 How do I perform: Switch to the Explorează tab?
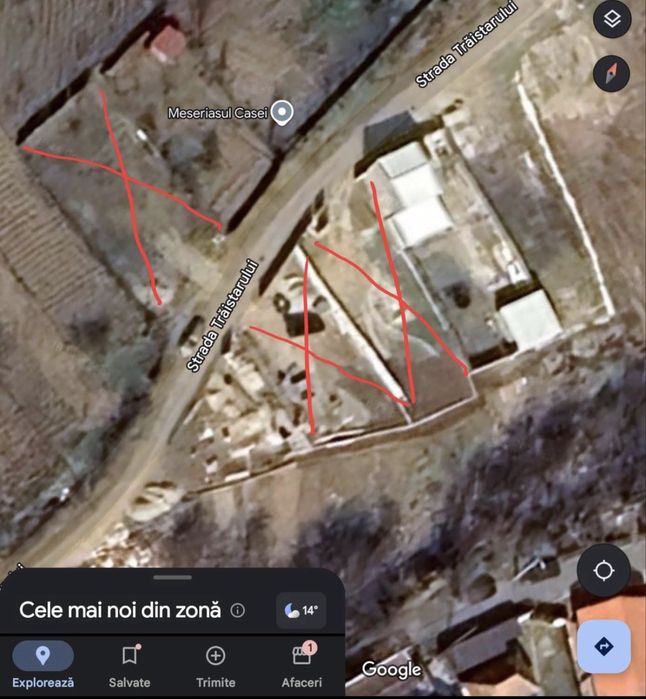point(43,665)
